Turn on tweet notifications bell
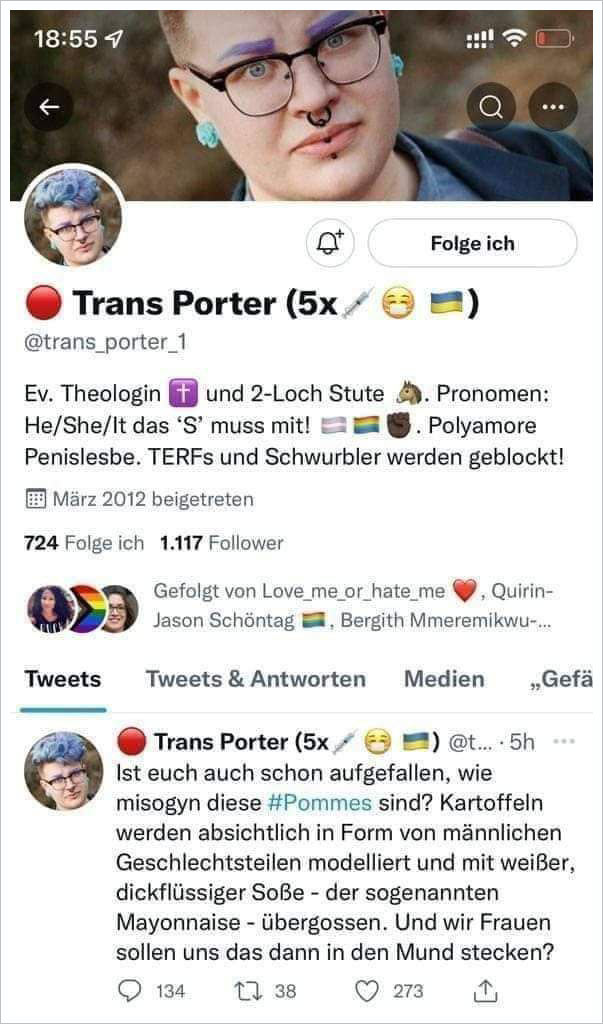Viewport: 603px width, 1024px height. pos(331,243)
